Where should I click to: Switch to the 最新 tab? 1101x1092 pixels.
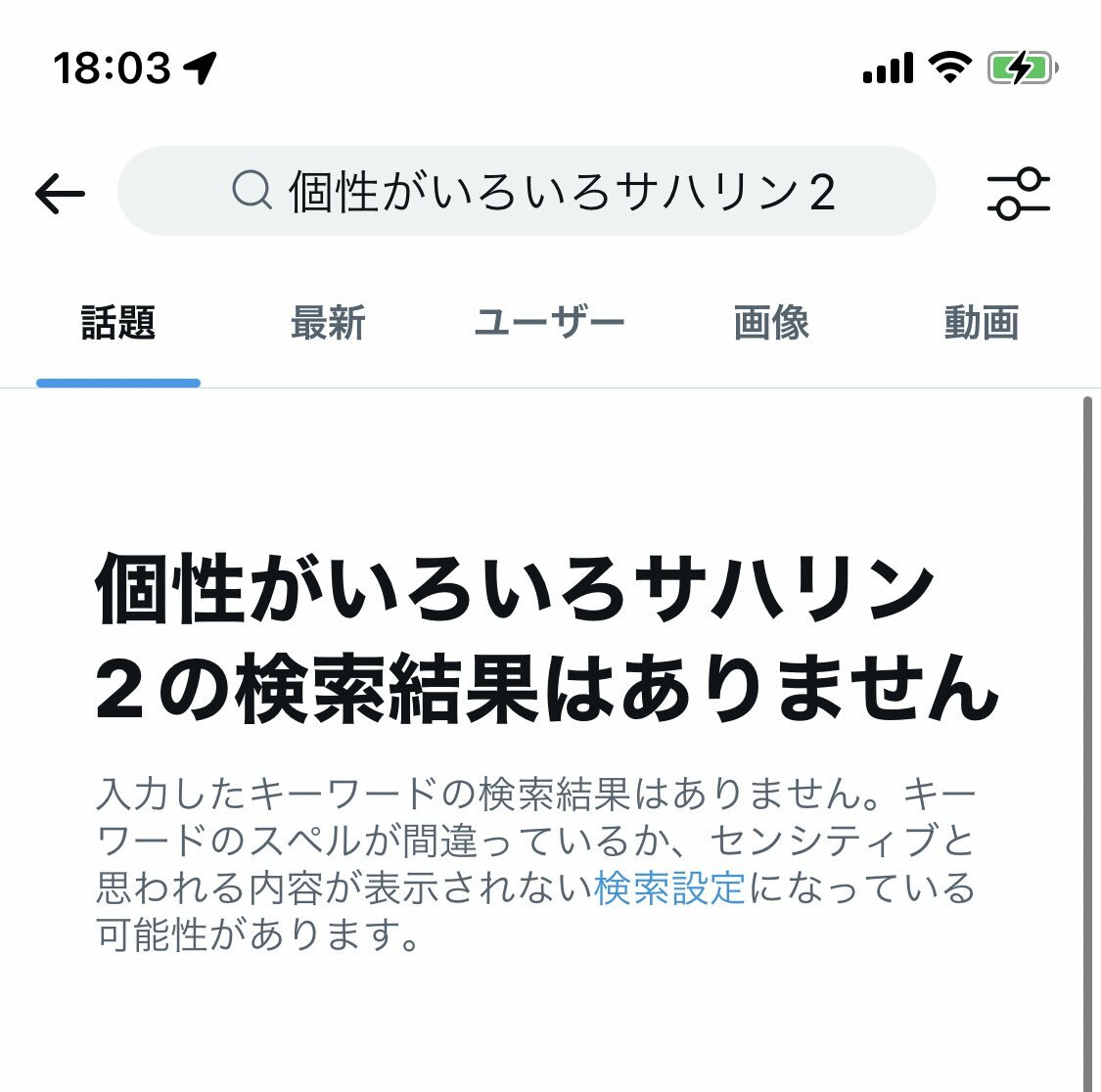pyautogui.click(x=328, y=323)
